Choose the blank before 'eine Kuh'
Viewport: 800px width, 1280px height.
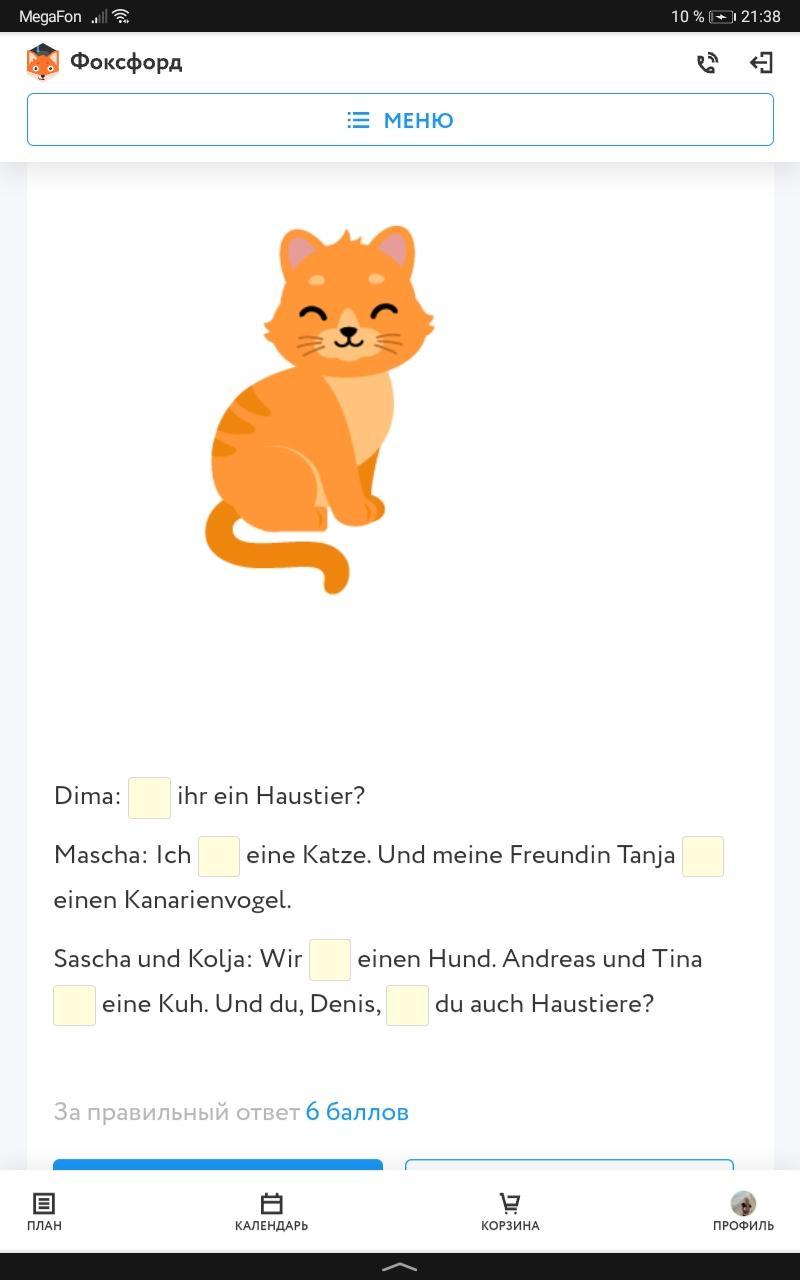click(74, 1004)
